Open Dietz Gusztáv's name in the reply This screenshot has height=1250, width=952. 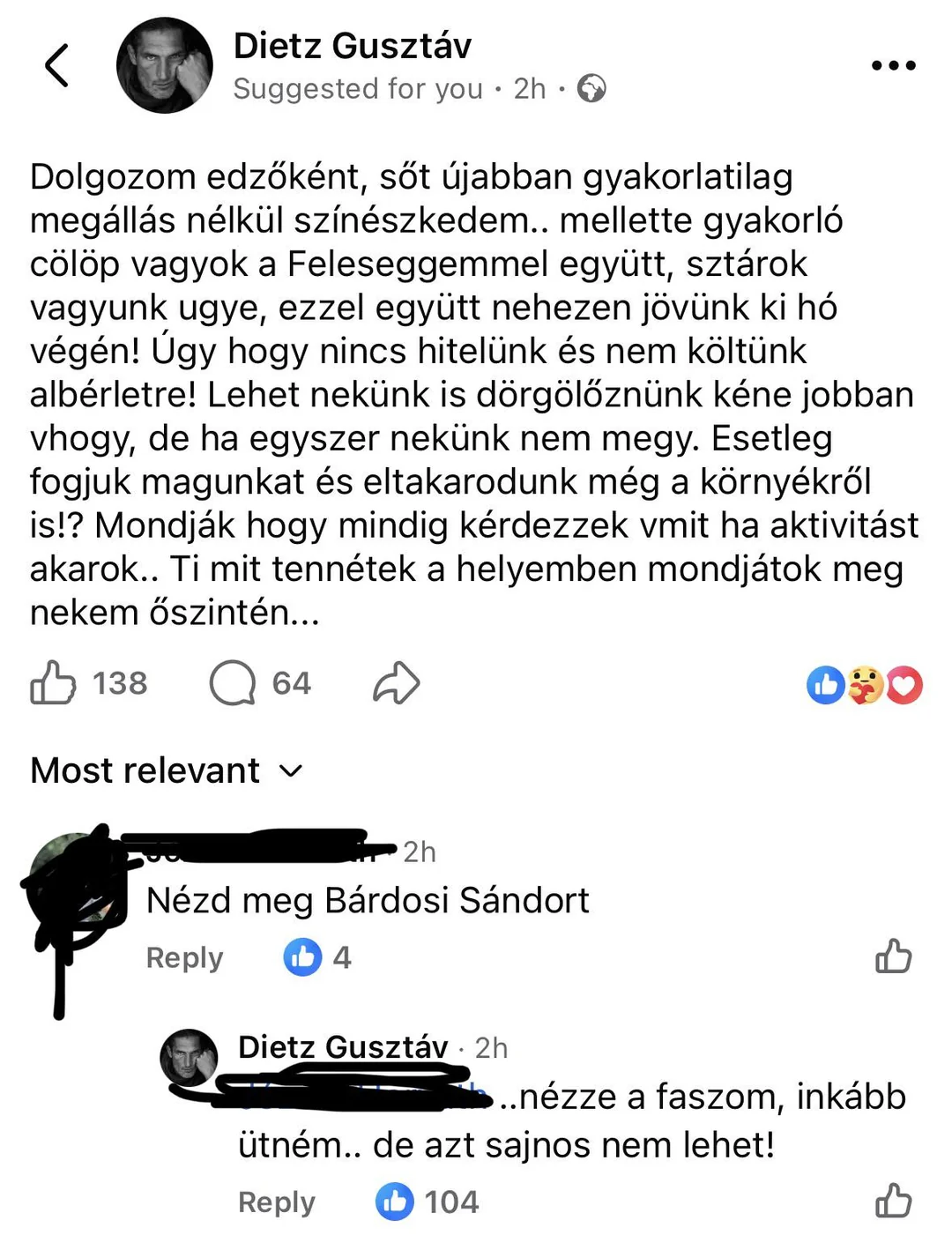click(x=343, y=1047)
